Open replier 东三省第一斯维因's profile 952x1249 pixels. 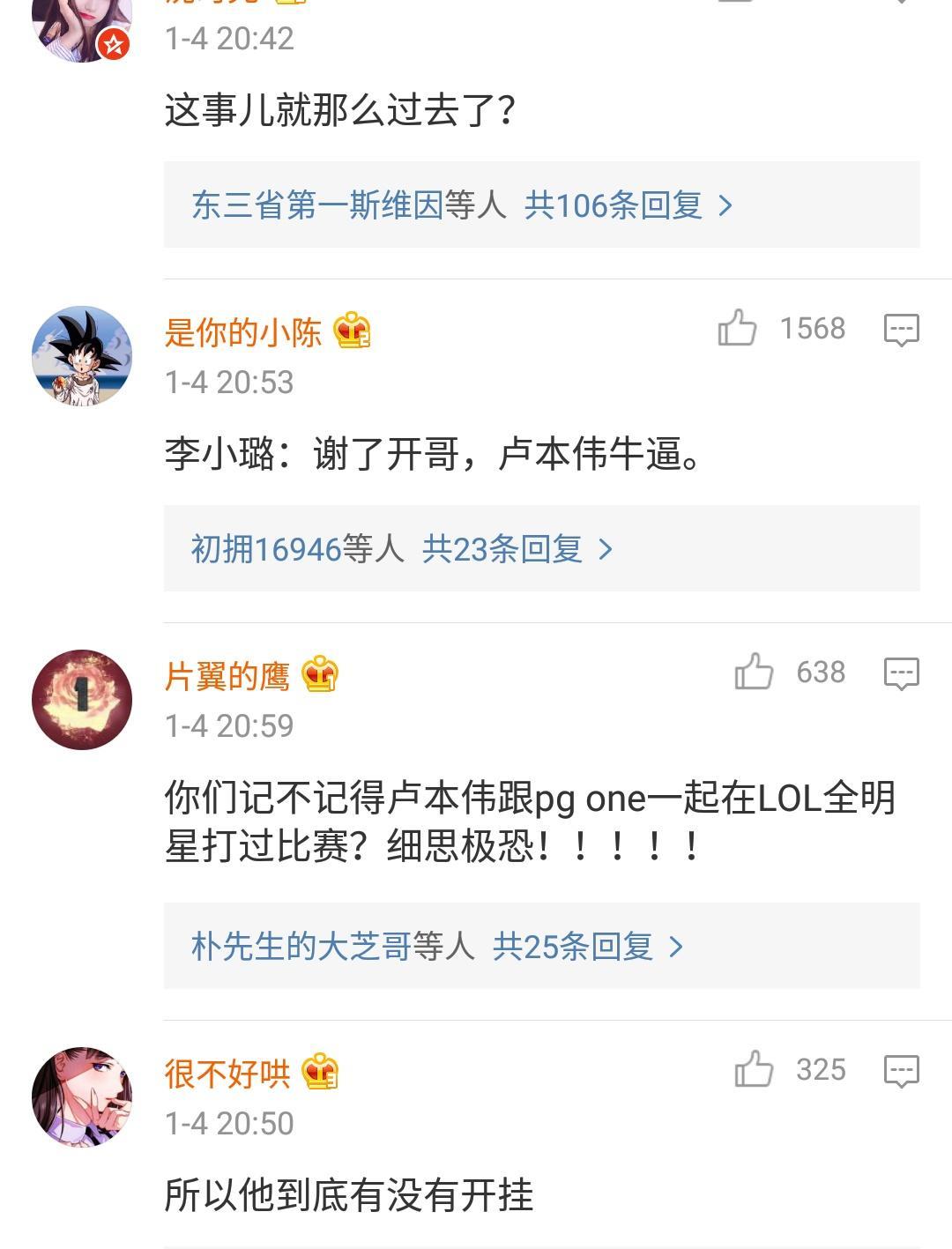coord(317,205)
